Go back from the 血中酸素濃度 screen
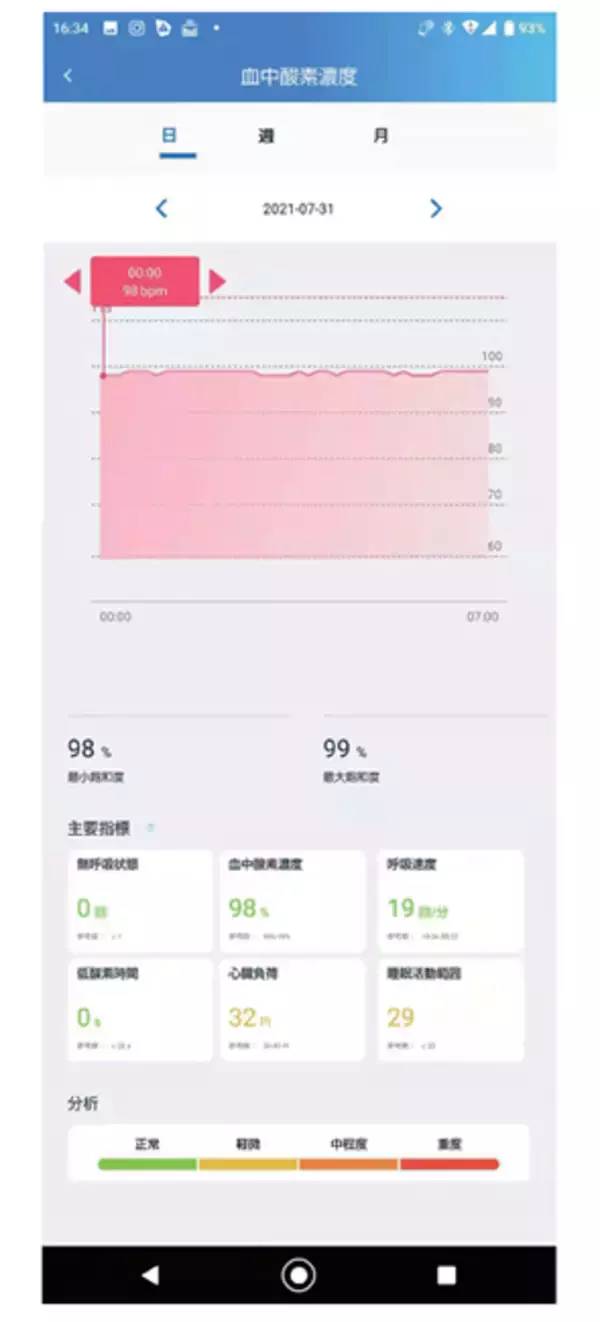This screenshot has height=1322, width=600. pyautogui.click(x=68, y=76)
